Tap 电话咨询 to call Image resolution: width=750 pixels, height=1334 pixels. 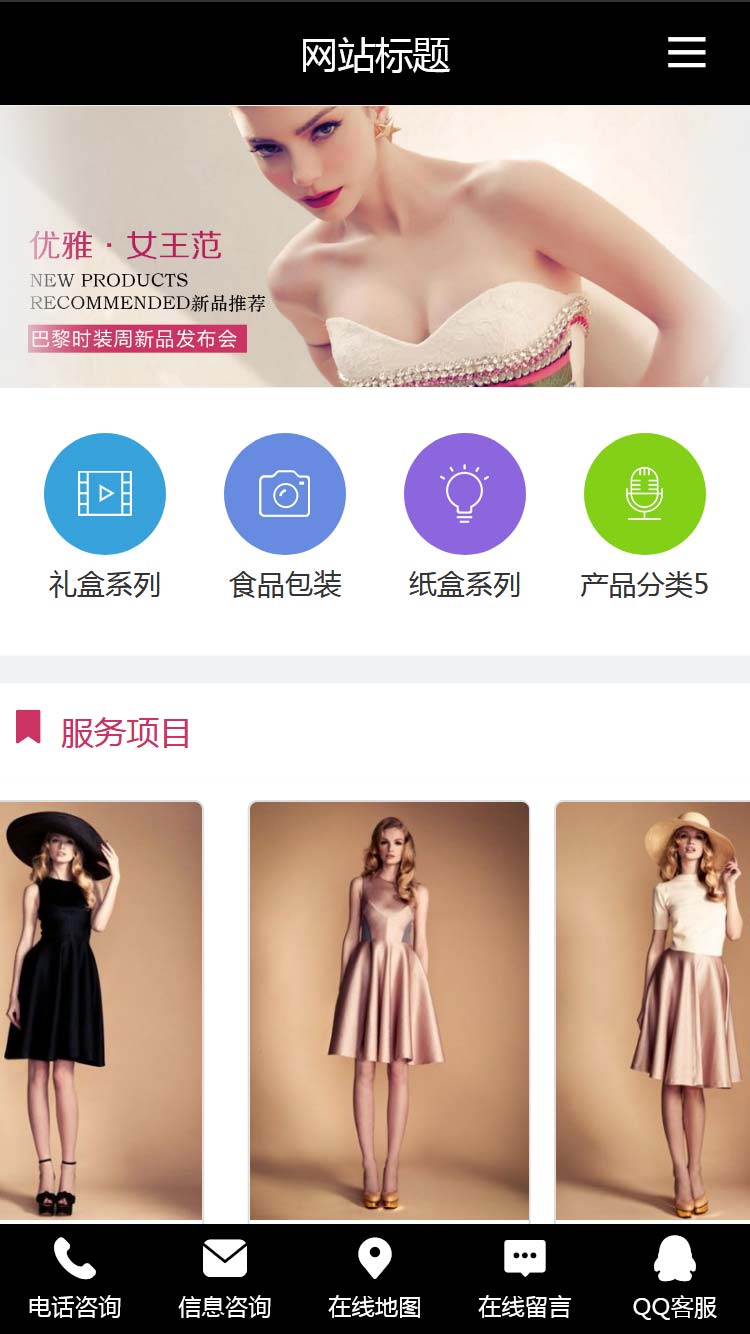(75, 1278)
